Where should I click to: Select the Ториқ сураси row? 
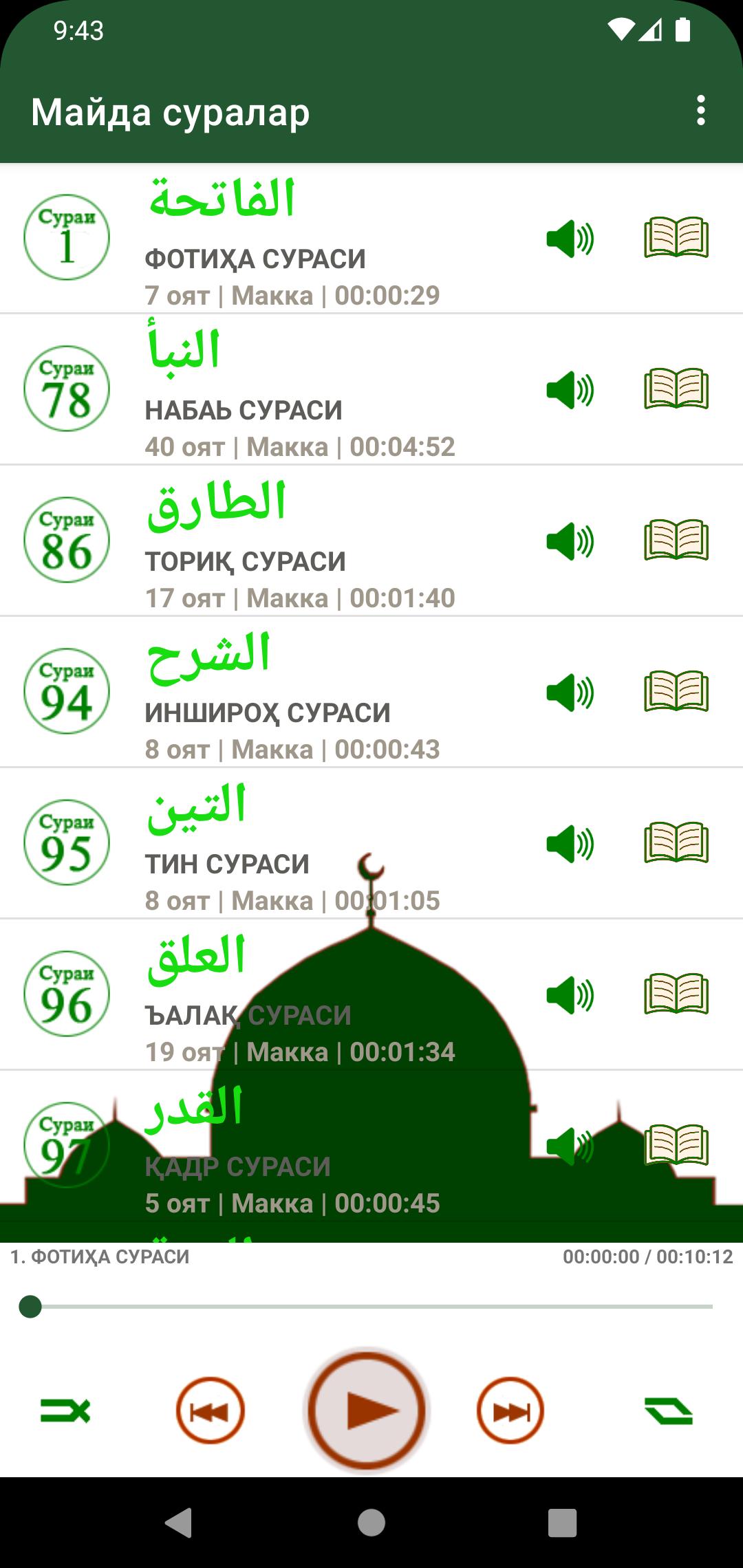coord(310,541)
